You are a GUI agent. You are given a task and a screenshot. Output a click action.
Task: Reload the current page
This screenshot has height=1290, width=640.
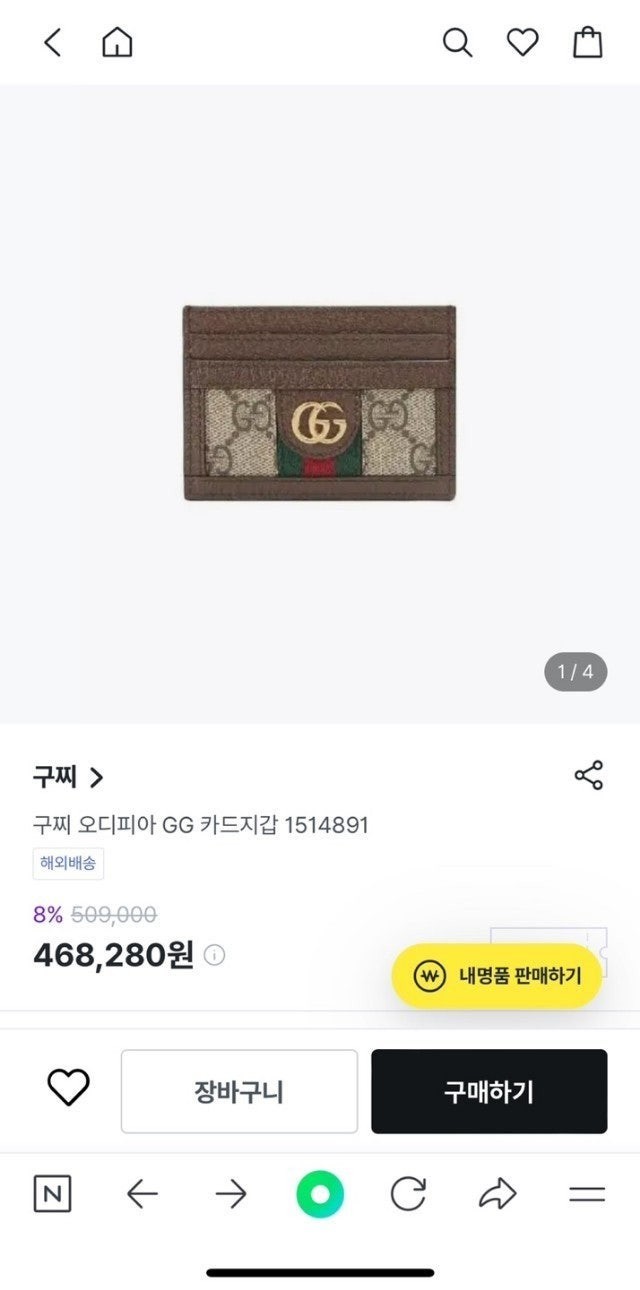tap(408, 1194)
